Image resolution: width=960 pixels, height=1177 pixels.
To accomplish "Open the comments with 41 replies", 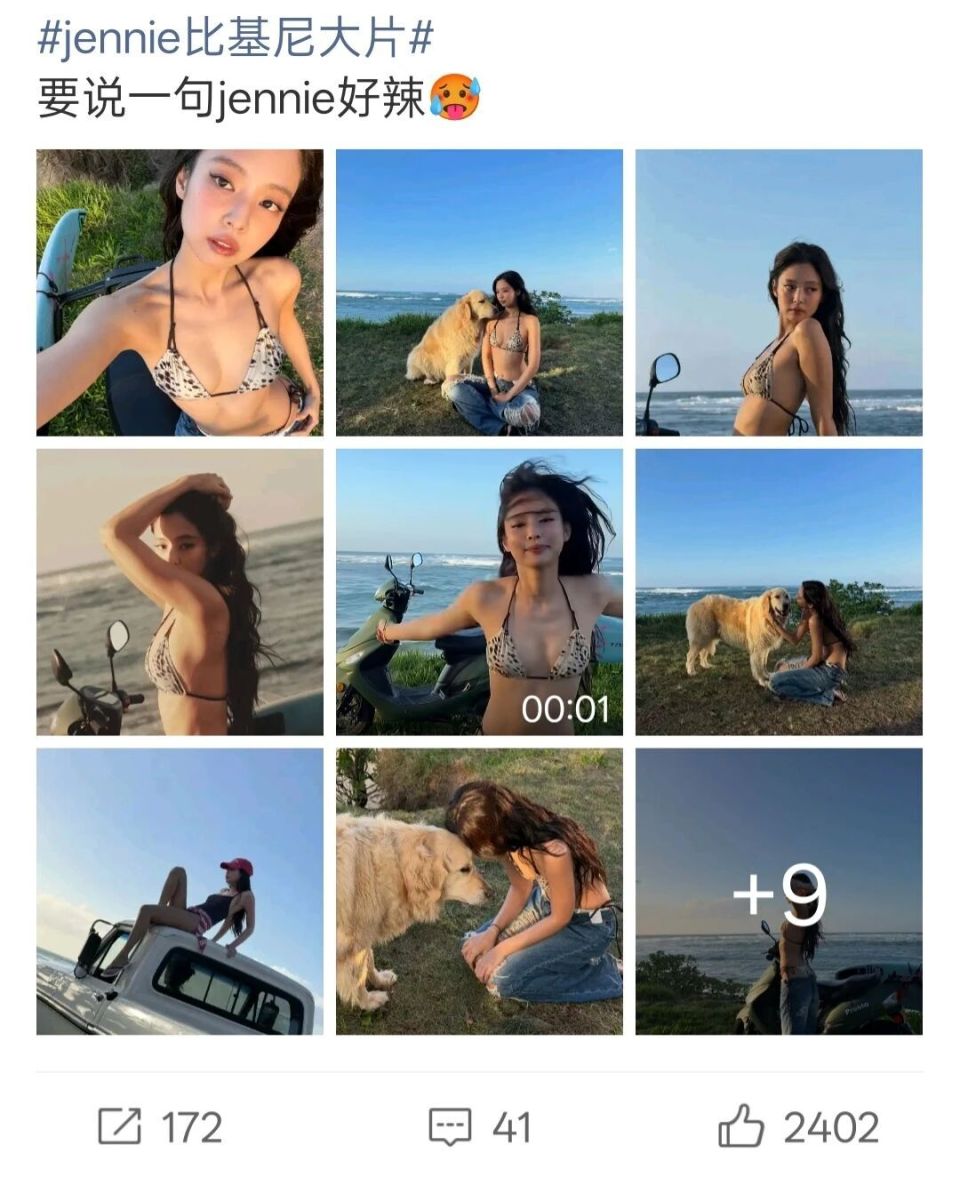I will 479,1127.
